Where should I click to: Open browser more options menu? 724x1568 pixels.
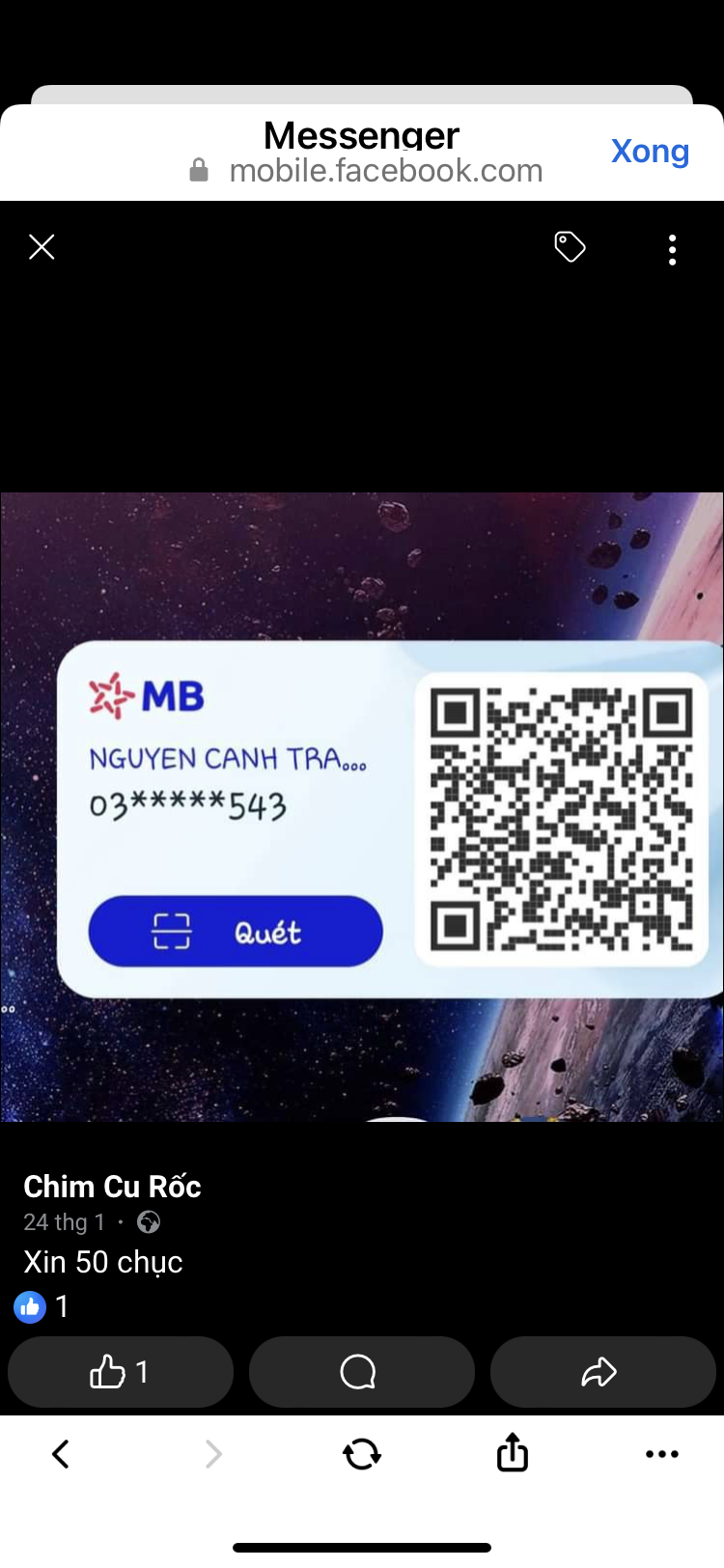pos(662,1454)
